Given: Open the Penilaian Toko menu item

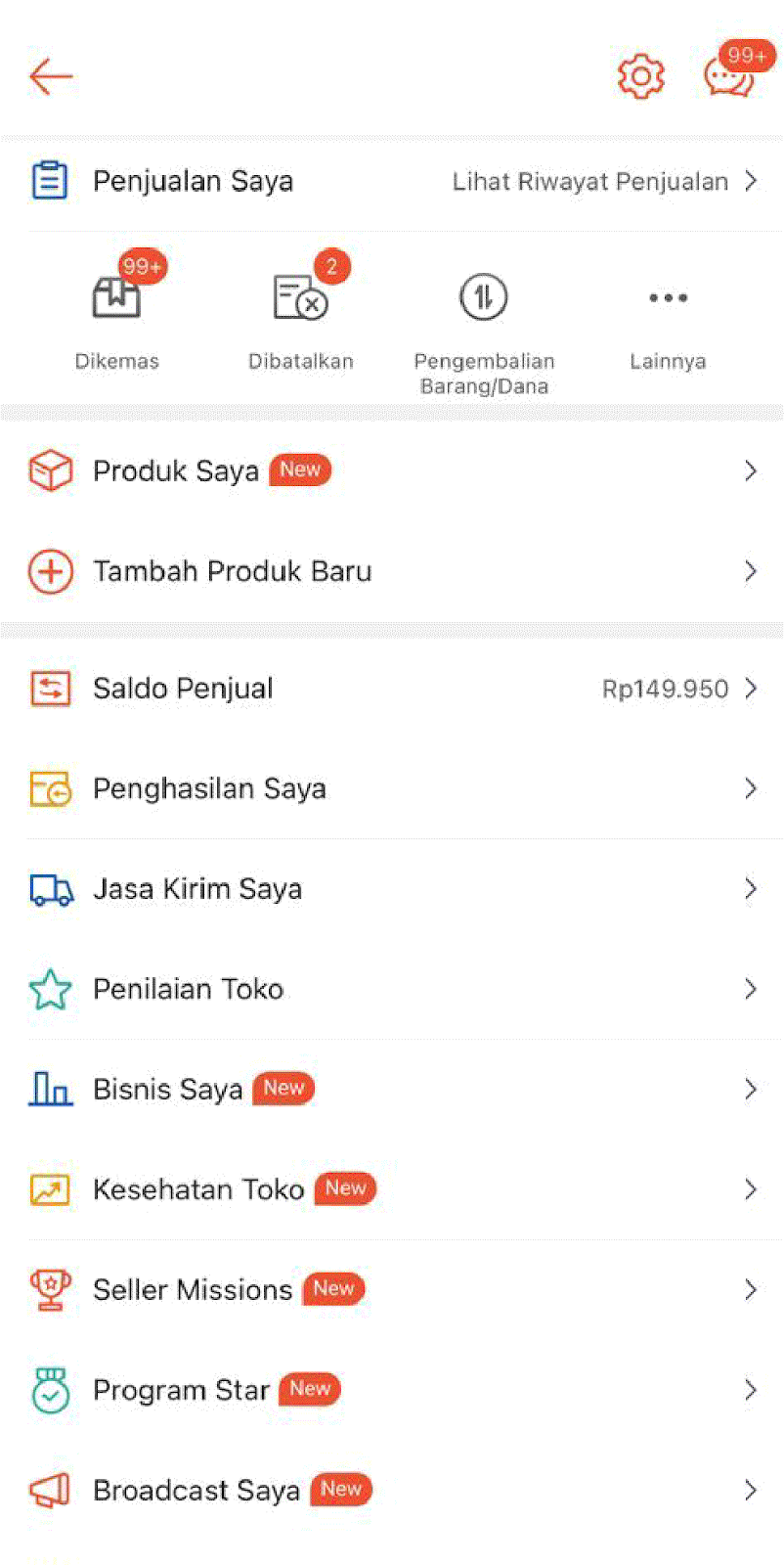Looking at the screenshot, I should [188, 989].
